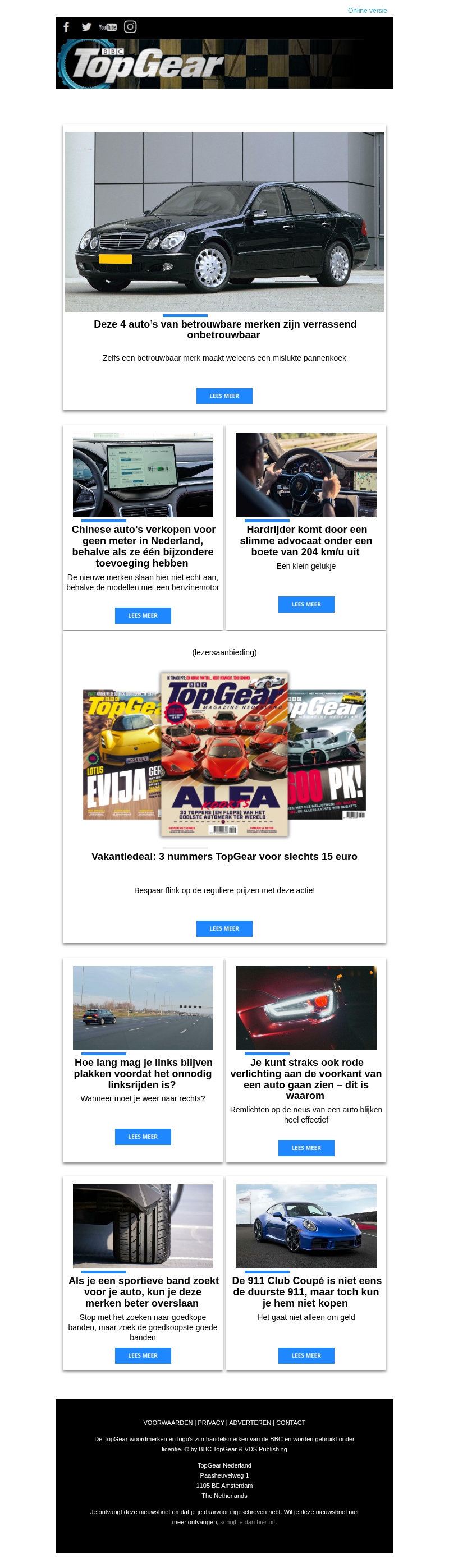The width and height of the screenshot is (449, 1568).
Task: Open TopGear's YouTube icon
Action: tap(107, 27)
